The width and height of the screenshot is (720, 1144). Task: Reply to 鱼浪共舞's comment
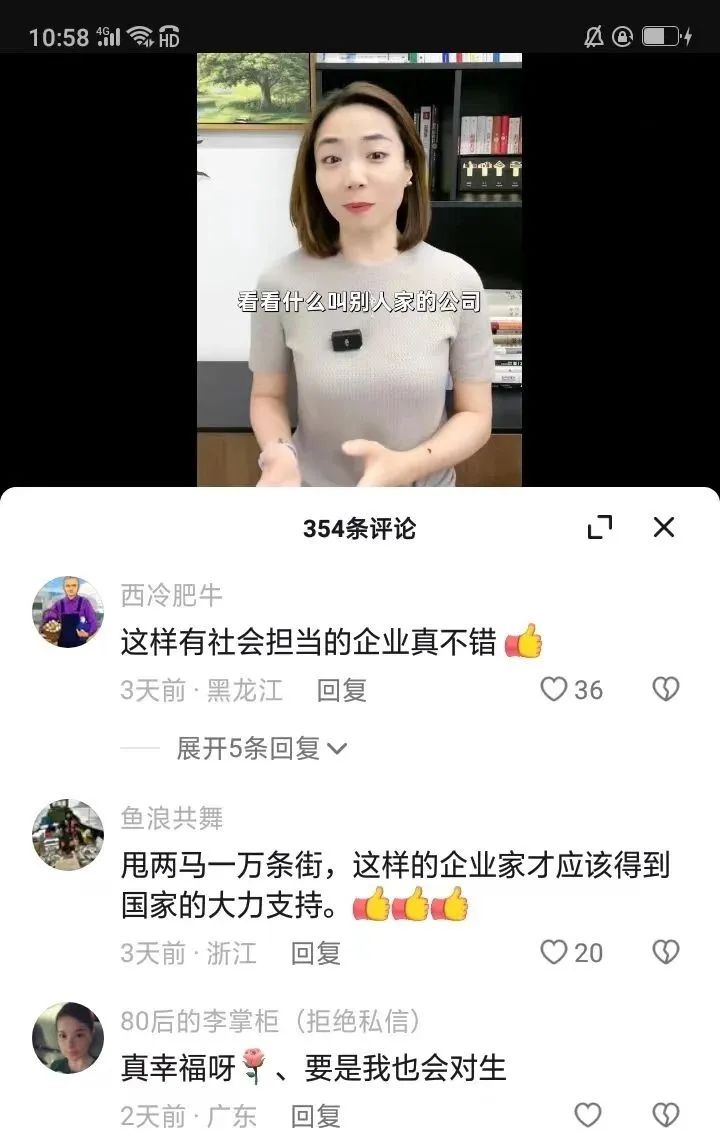314,954
